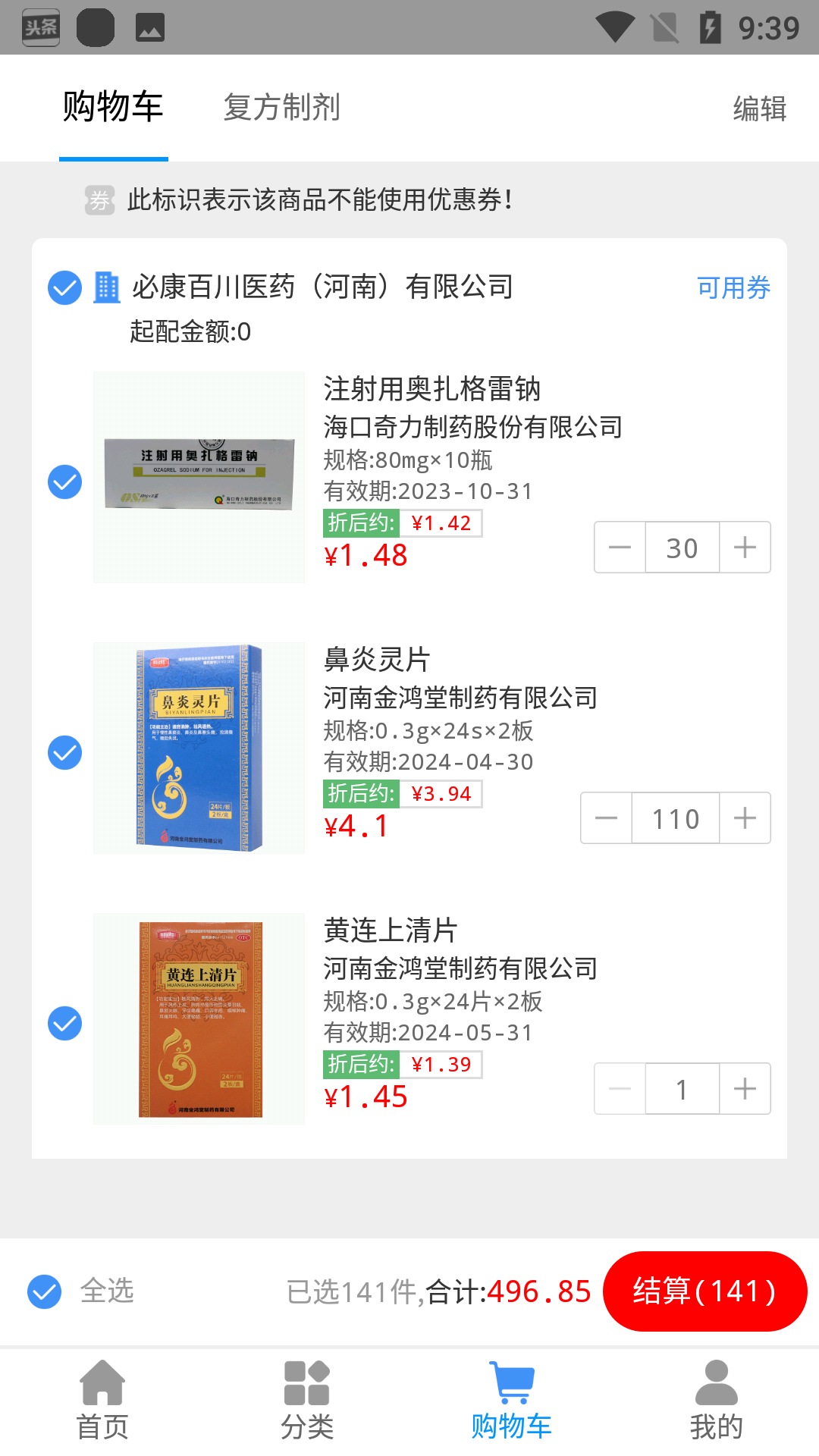Tap 结算(141) to check out
The image size is (819, 1456).
coord(704,1291)
